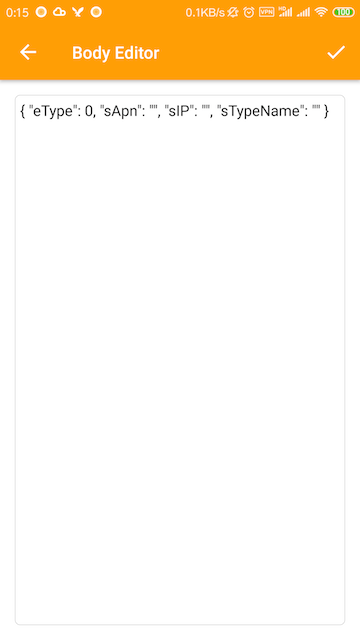Go back from the Body Editor
Screen dimensions: 360x640
click(x=28, y=53)
